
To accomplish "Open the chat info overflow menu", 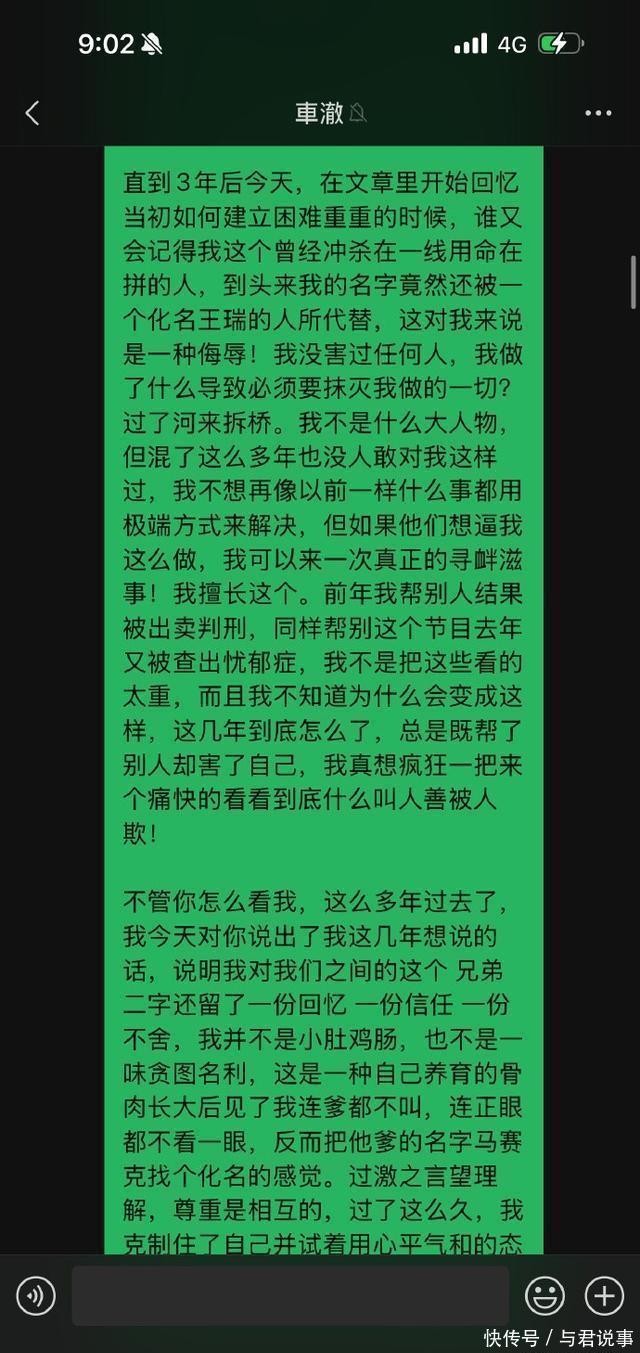I will tap(598, 113).
